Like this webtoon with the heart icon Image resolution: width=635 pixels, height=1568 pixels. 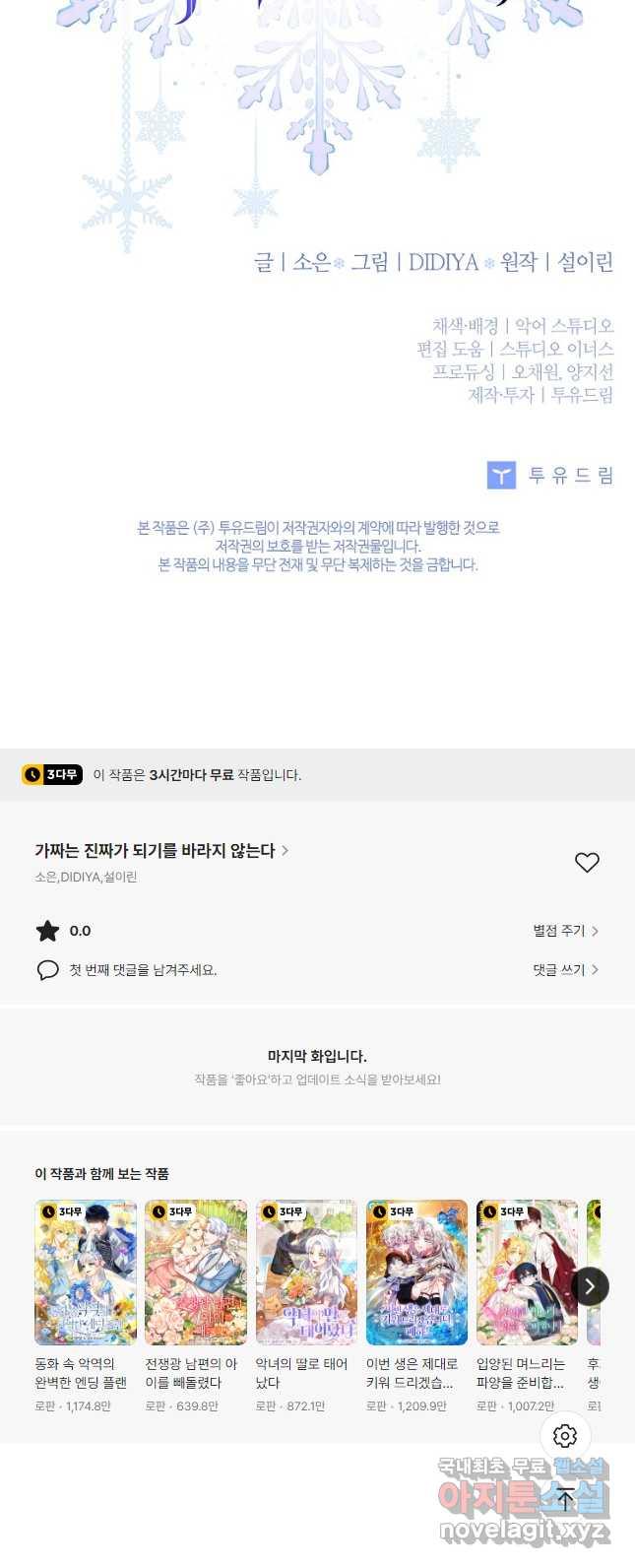coord(587,863)
